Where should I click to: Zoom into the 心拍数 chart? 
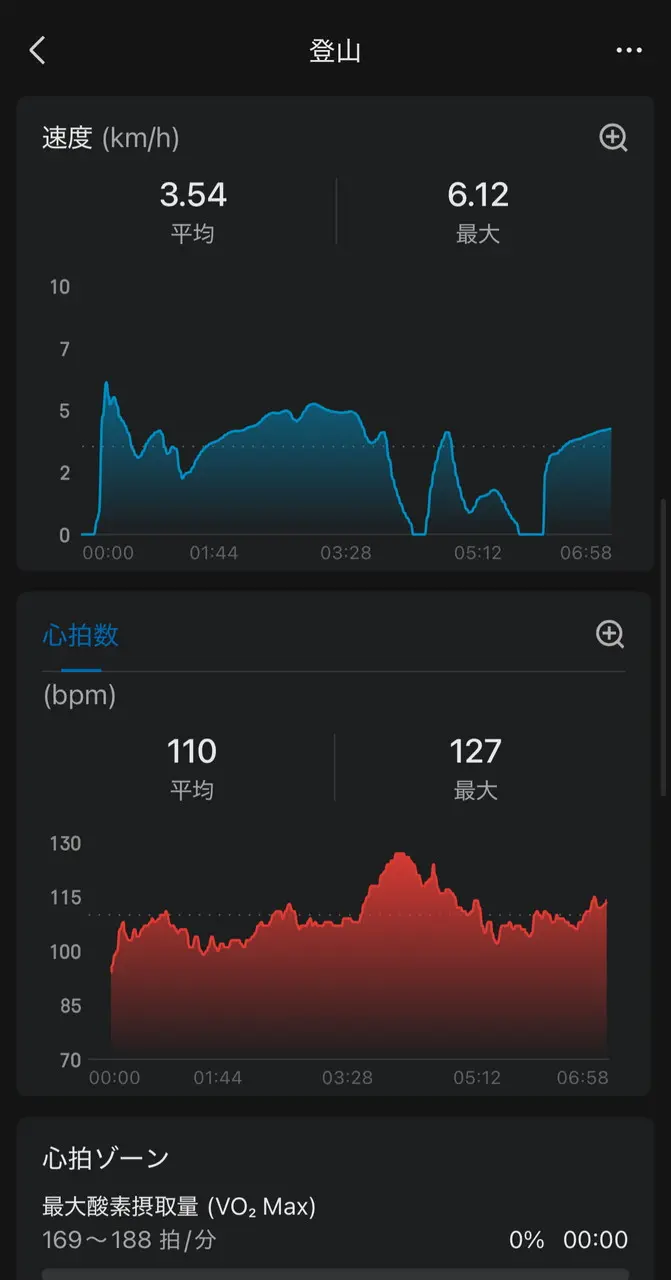610,634
